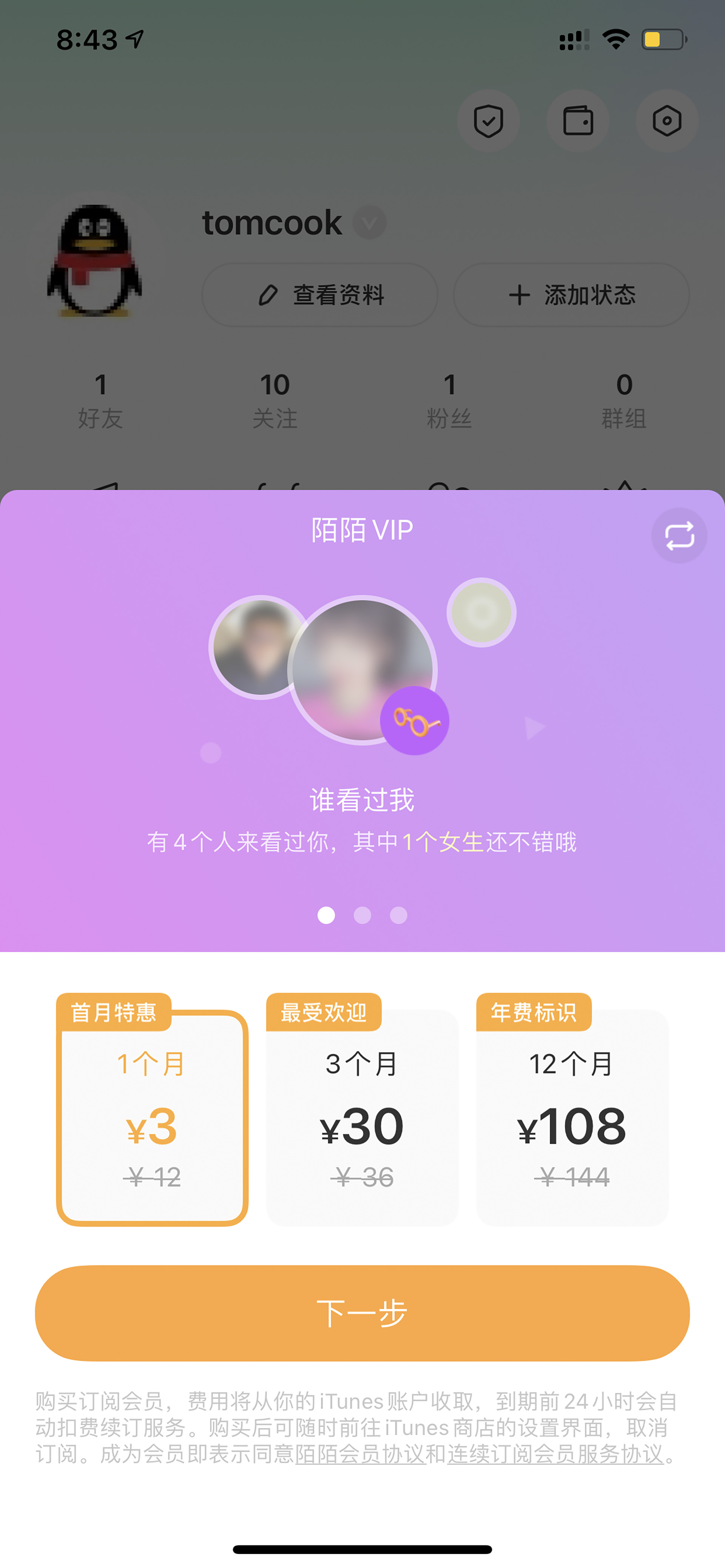Image resolution: width=725 pixels, height=1568 pixels.
Task: Open the 陌陌会员协议 link
Action: (x=360, y=1454)
